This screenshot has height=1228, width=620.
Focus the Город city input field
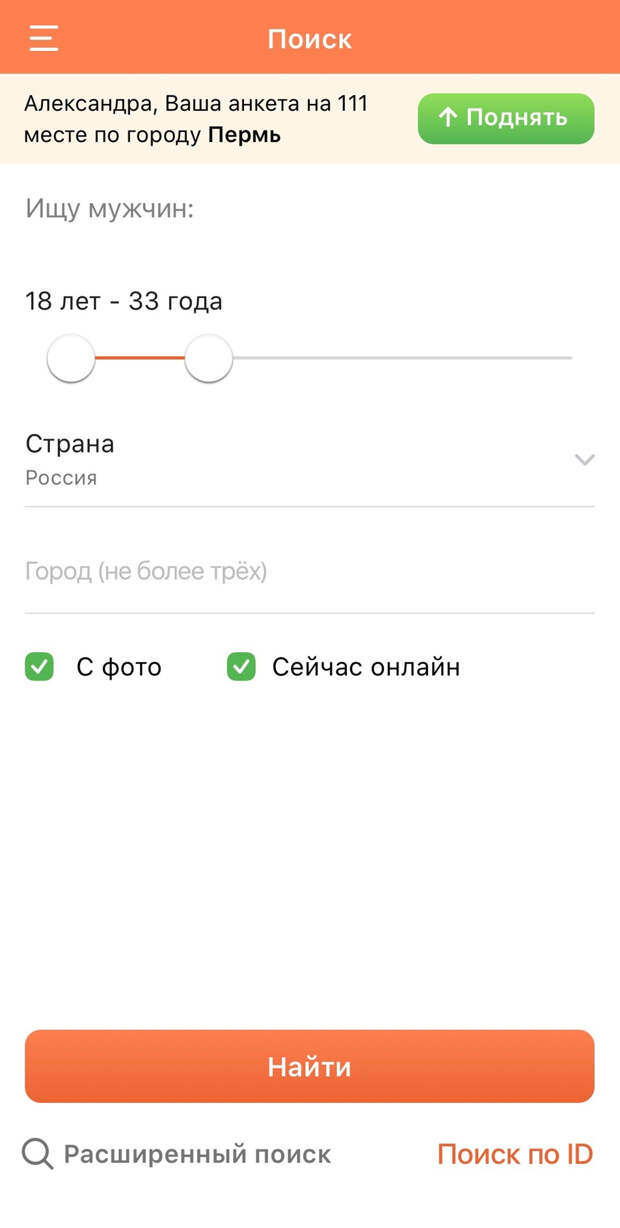[x=310, y=572]
